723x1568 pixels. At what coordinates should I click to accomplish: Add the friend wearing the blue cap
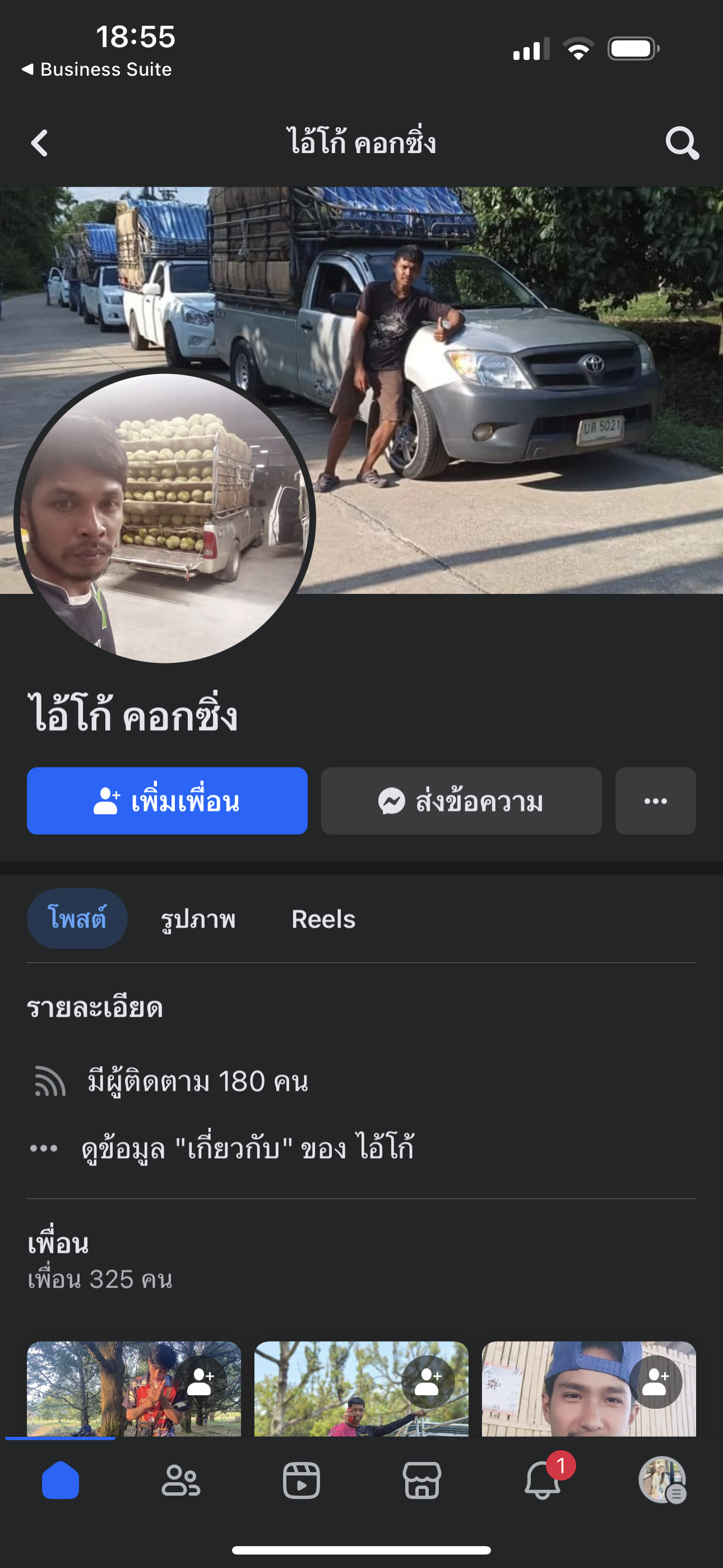point(655,1382)
